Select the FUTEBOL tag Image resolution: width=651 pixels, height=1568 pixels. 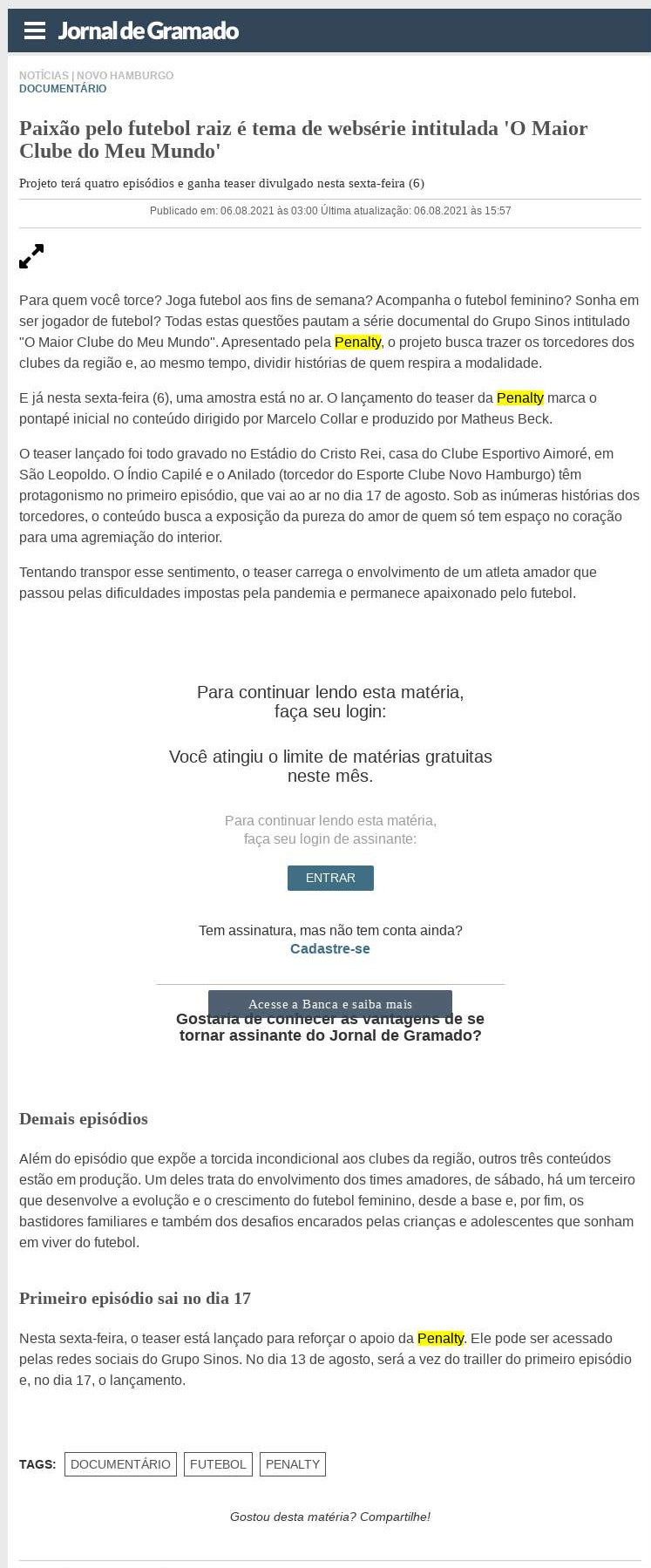(218, 1463)
